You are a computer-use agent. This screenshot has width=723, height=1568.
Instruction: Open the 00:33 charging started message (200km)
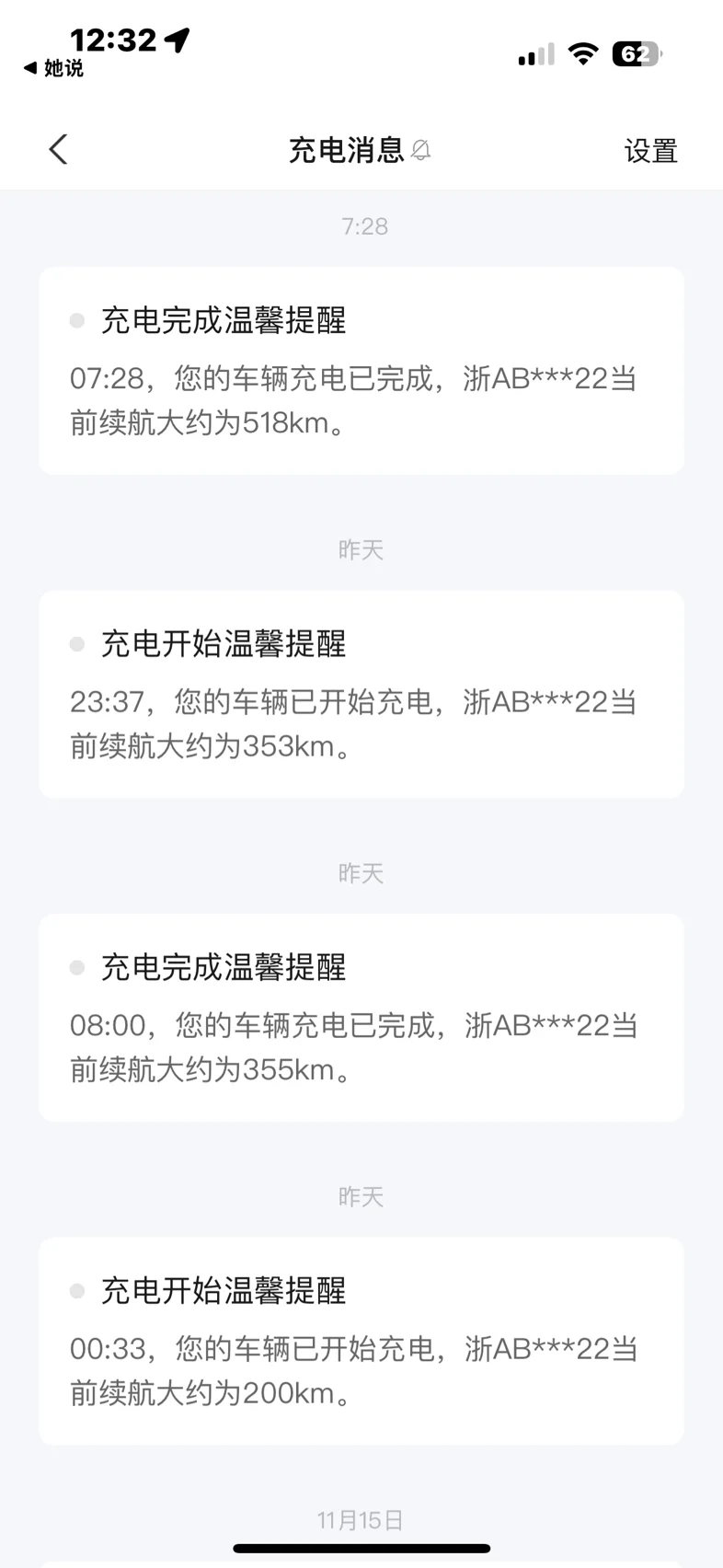[361, 1341]
